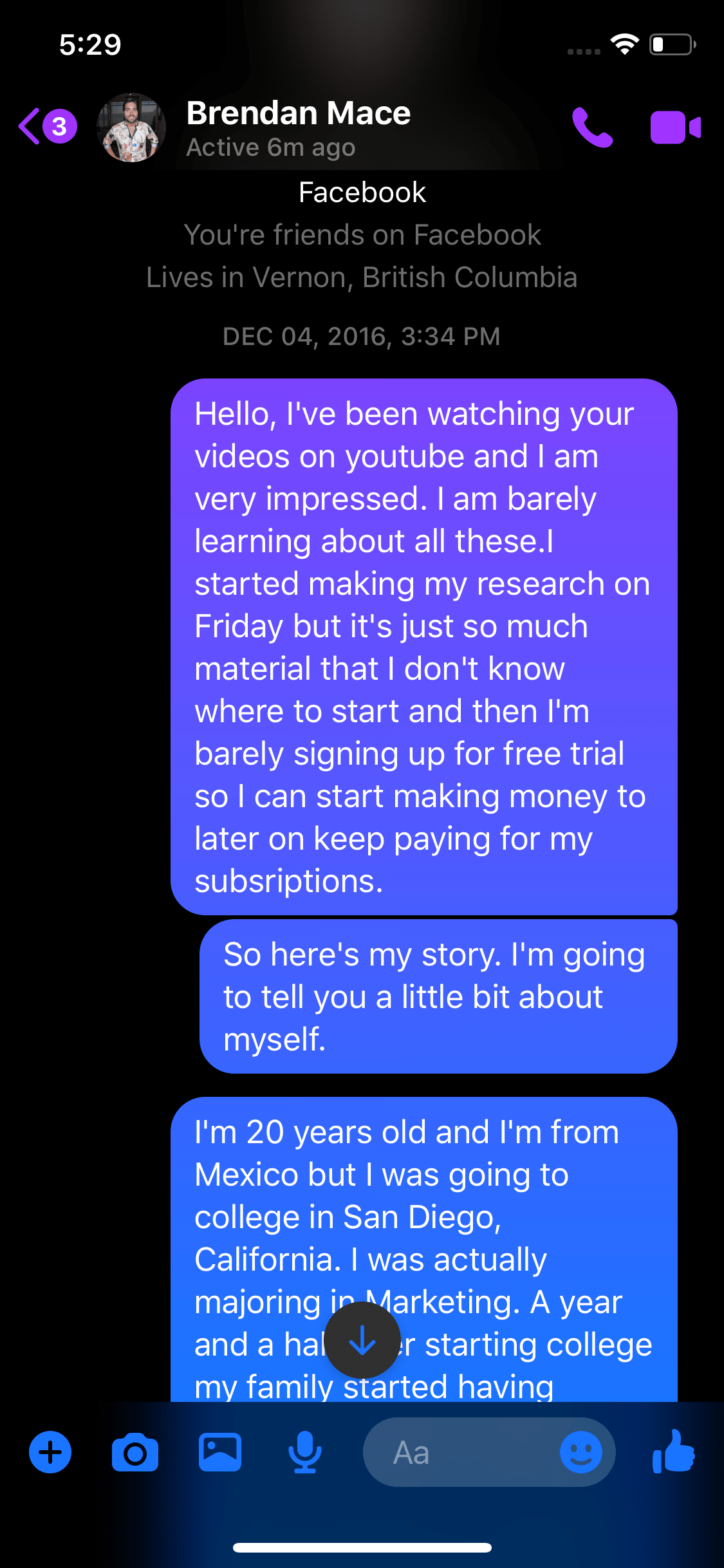Go back to the chats list

46,126
